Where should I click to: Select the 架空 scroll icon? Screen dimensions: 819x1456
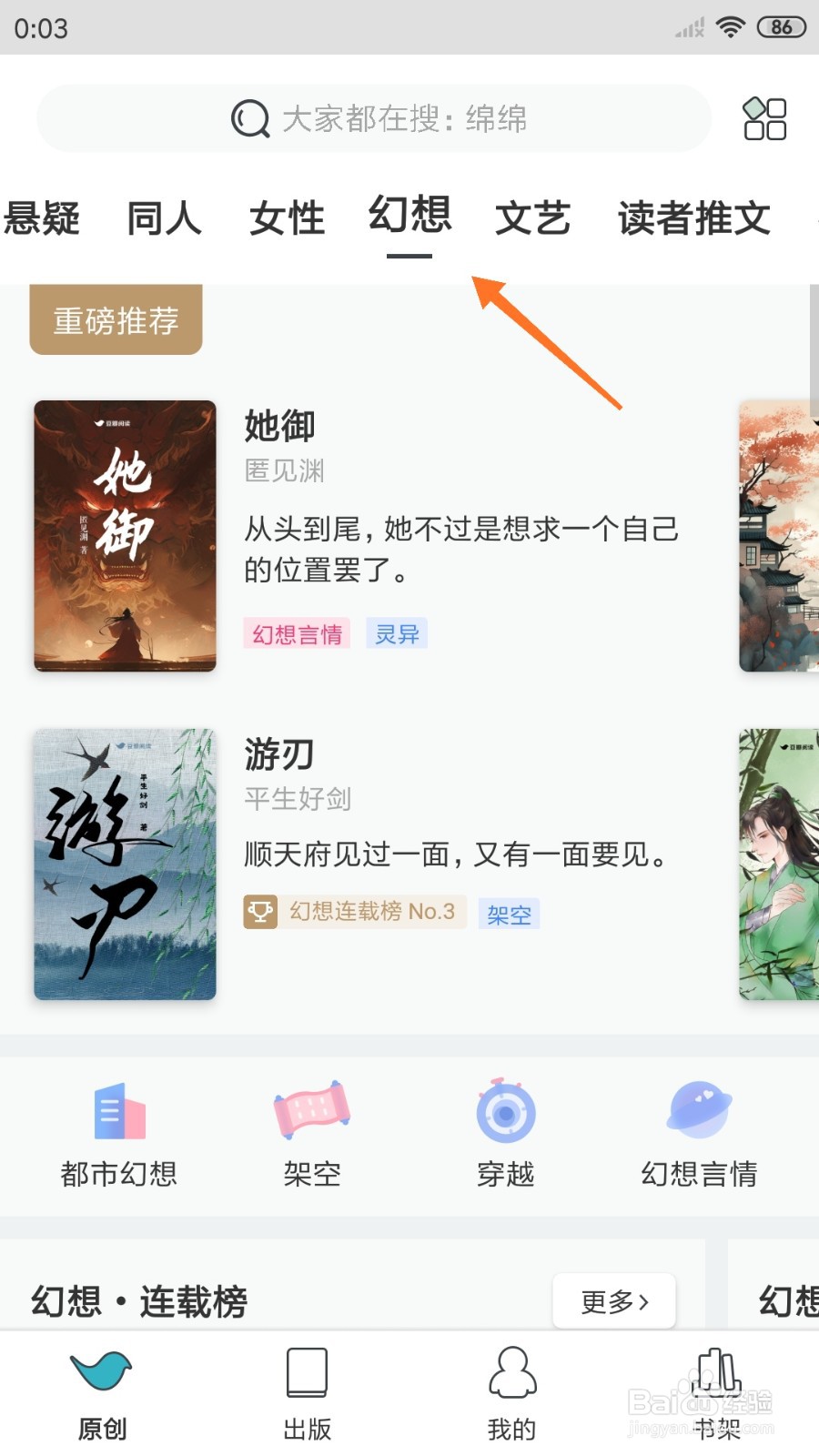310,1110
